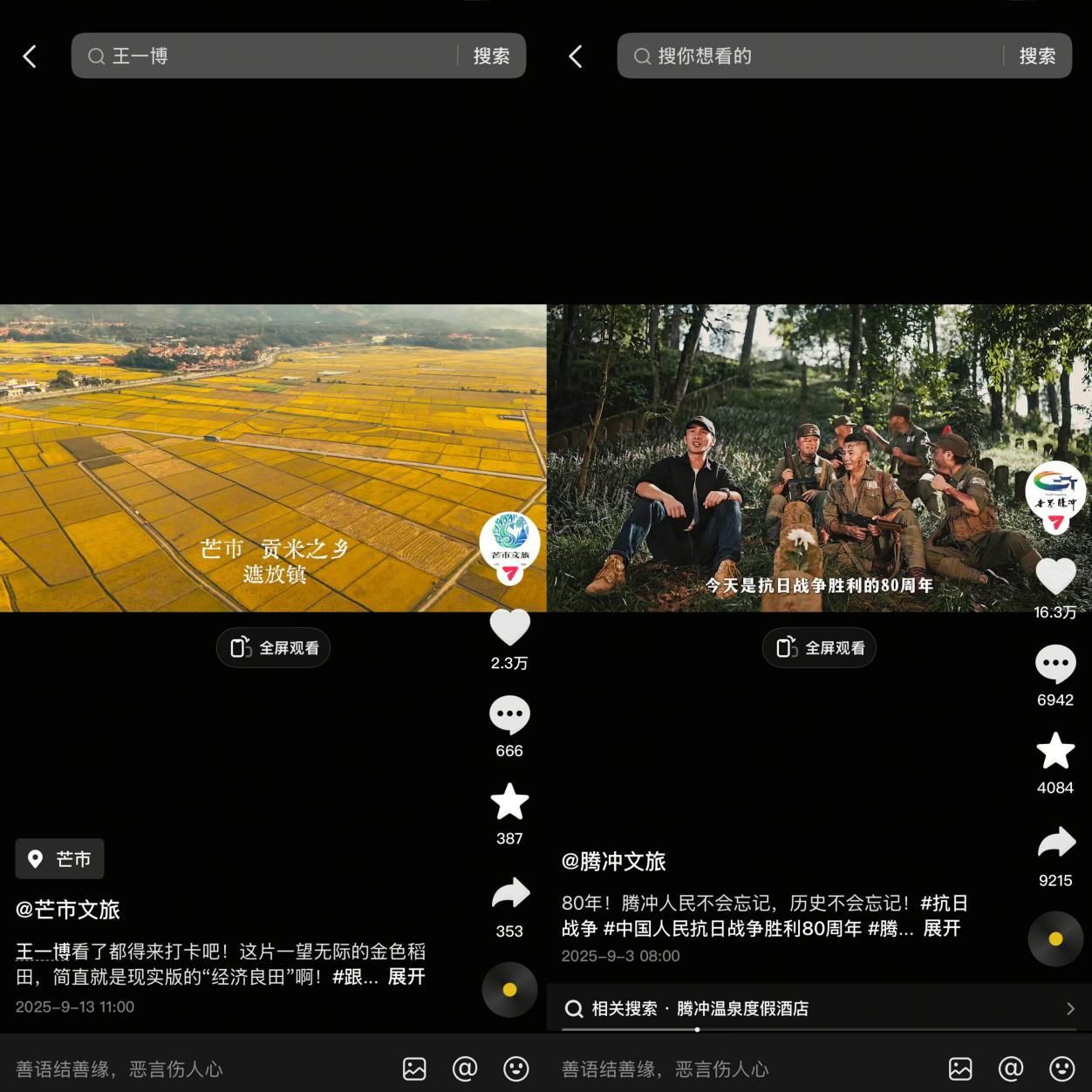Like the 芒市文旅 rice field video
Image resolution: width=1092 pixels, height=1092 pixels.
click(509, 628)
